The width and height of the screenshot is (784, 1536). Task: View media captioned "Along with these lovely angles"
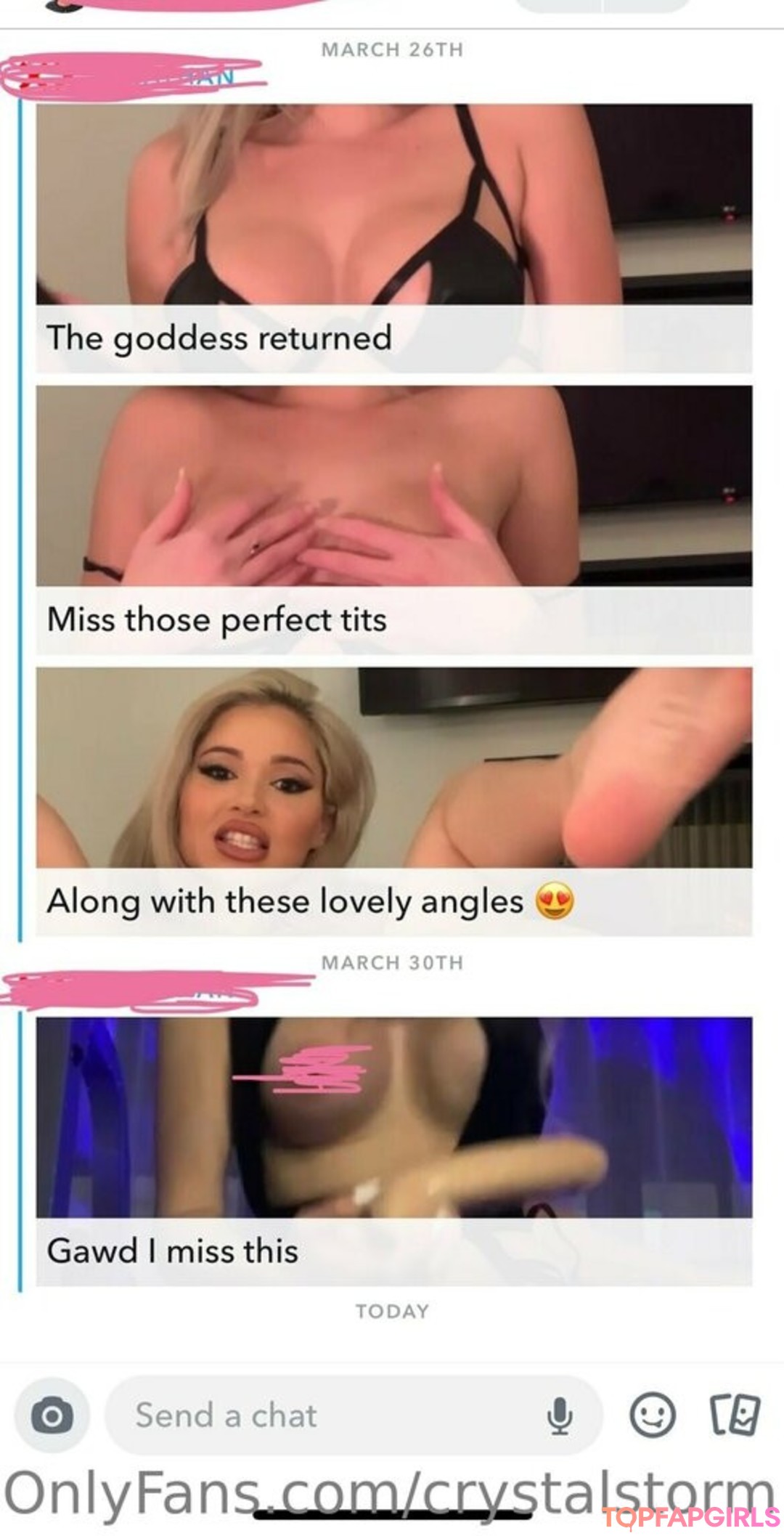pyautogui.click(x=394, y=767)
